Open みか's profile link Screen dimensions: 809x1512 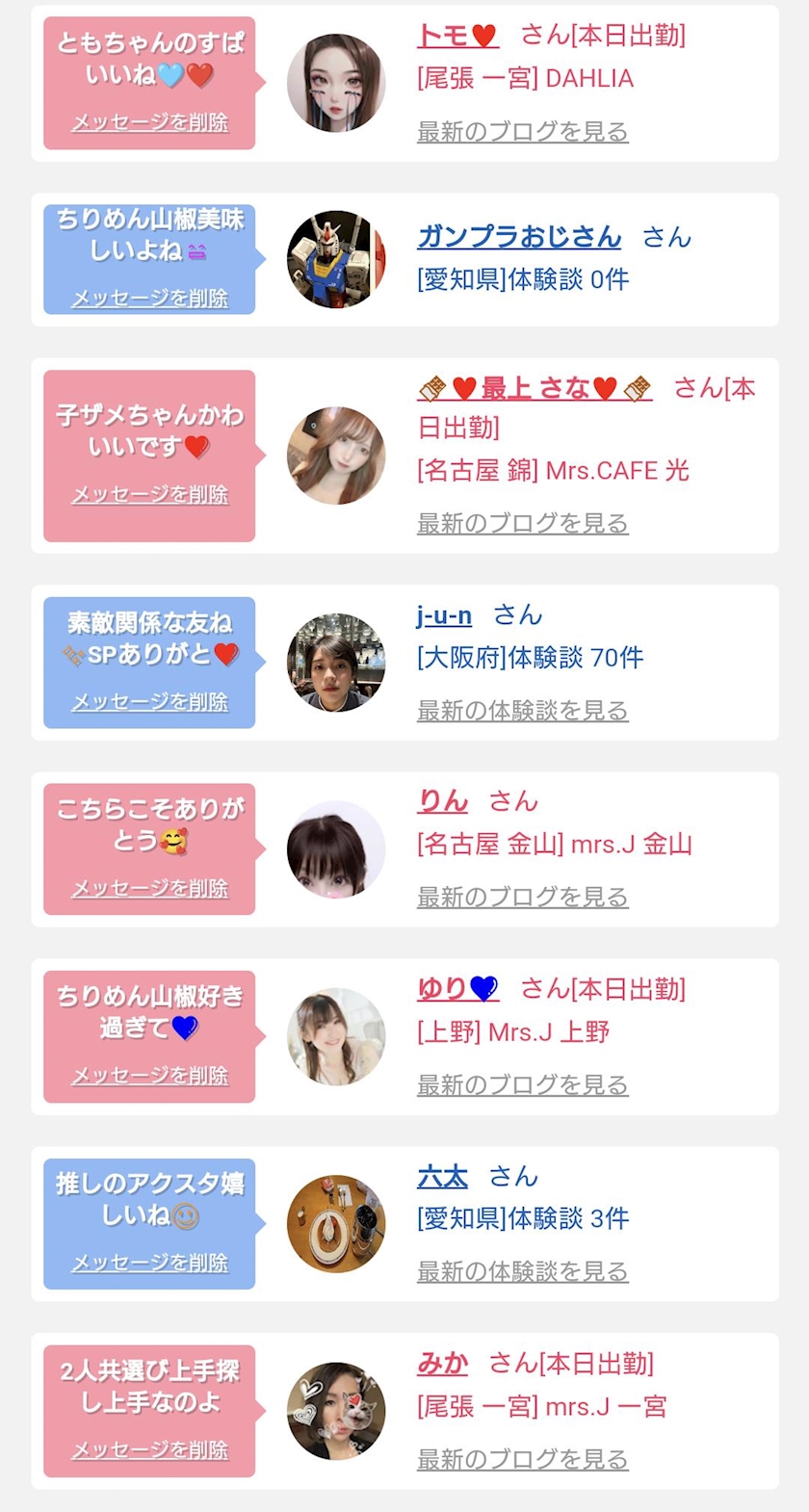(442, 1364)
